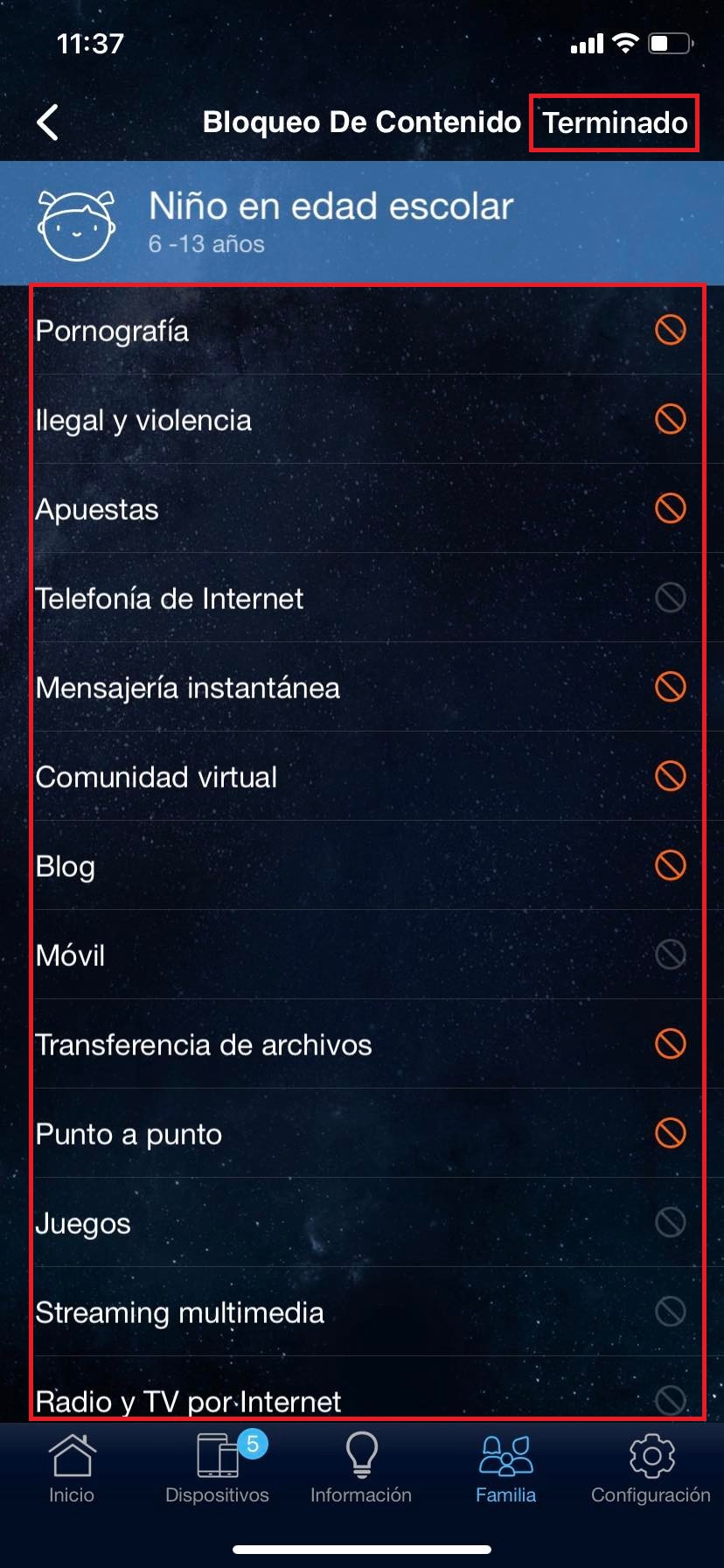This screenshot has width=724, height=1568.
Task: Open the Dispositivos tab
Action: (x=217, y=1469)
